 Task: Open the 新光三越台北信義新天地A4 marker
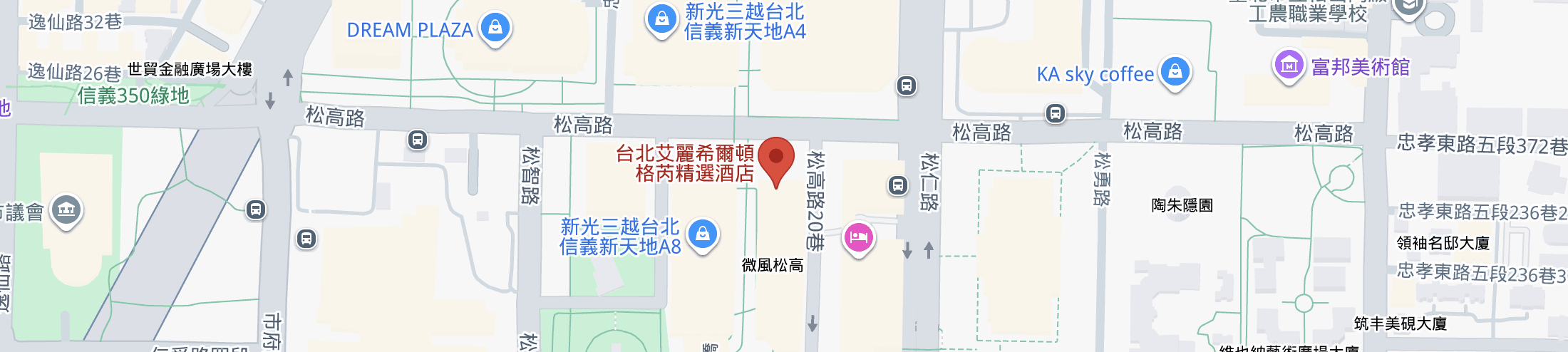(661, 19)
